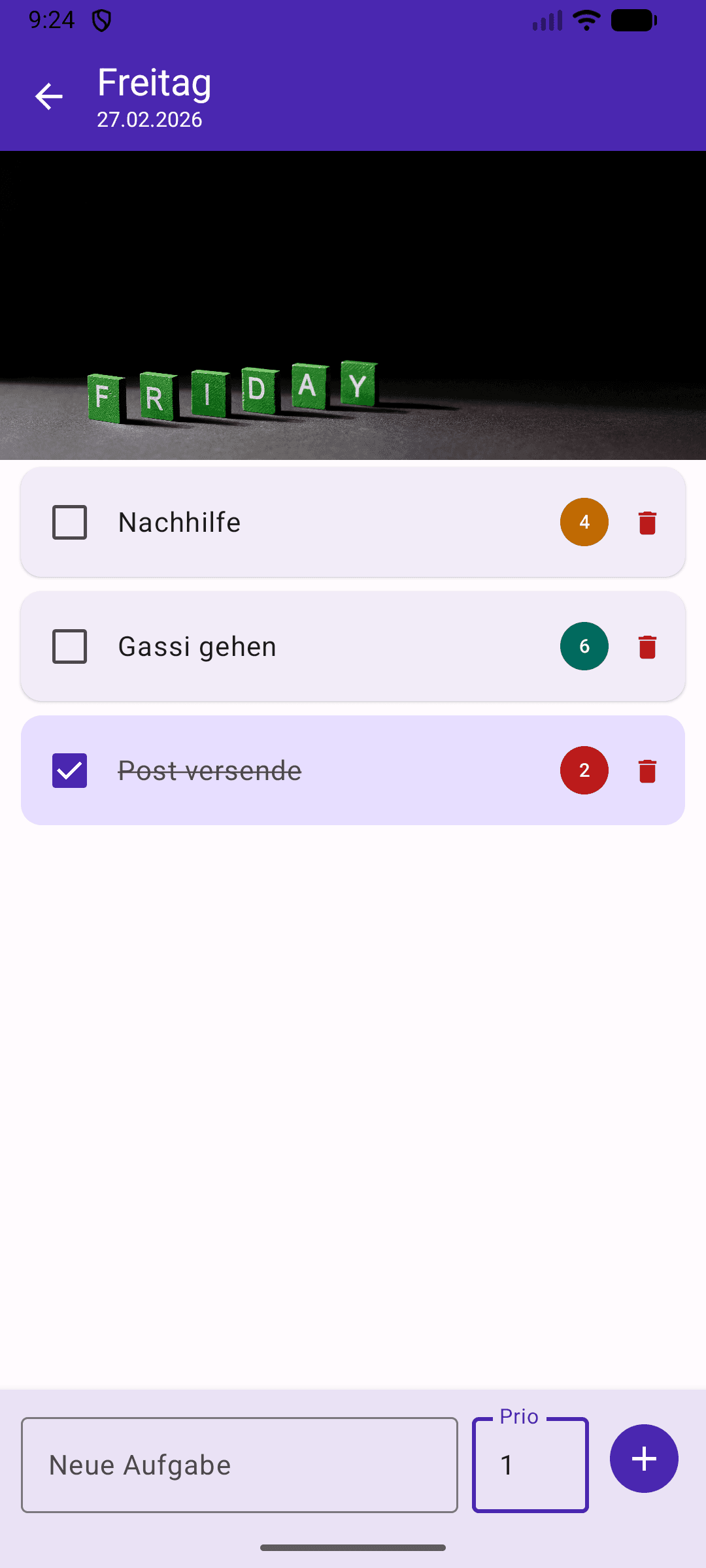Mark Gassi gehen as done
The height and width of the screenshot is (1568, 706).
click(x=69, y=645)
